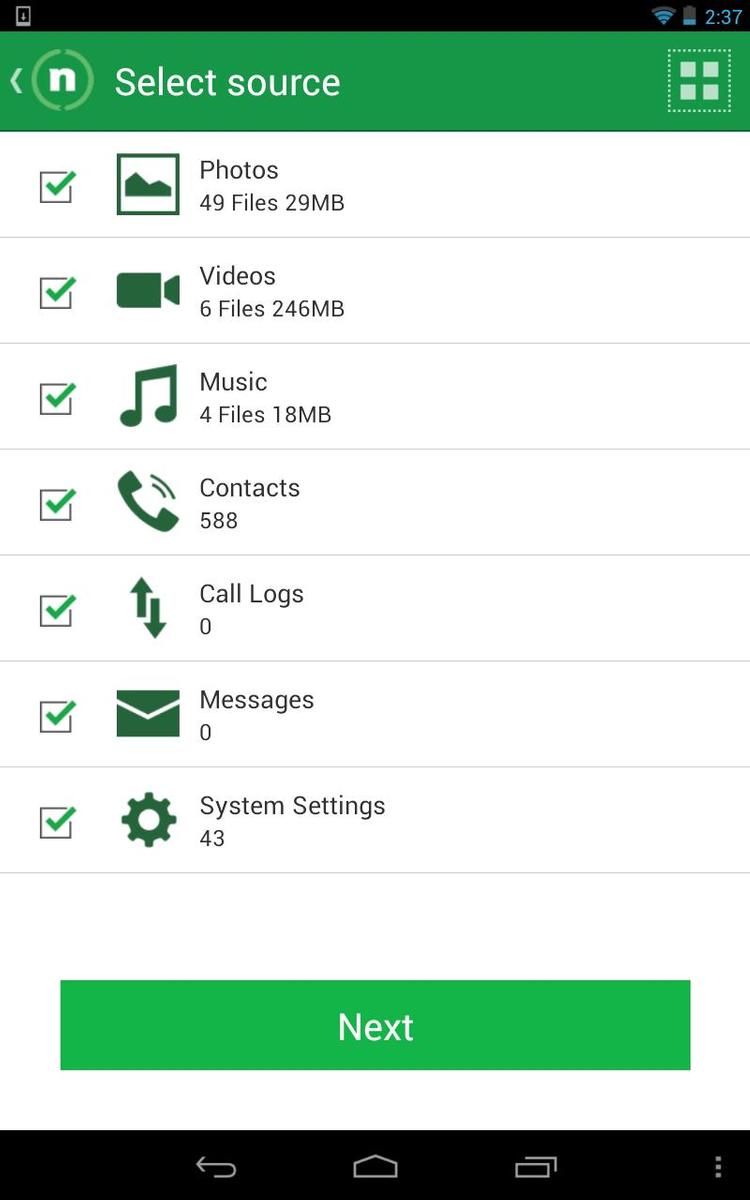The height and width of the screenshot is (1200, 750).
Task: Toggle the System Settings checkbox
Action: tap(57, 821)
